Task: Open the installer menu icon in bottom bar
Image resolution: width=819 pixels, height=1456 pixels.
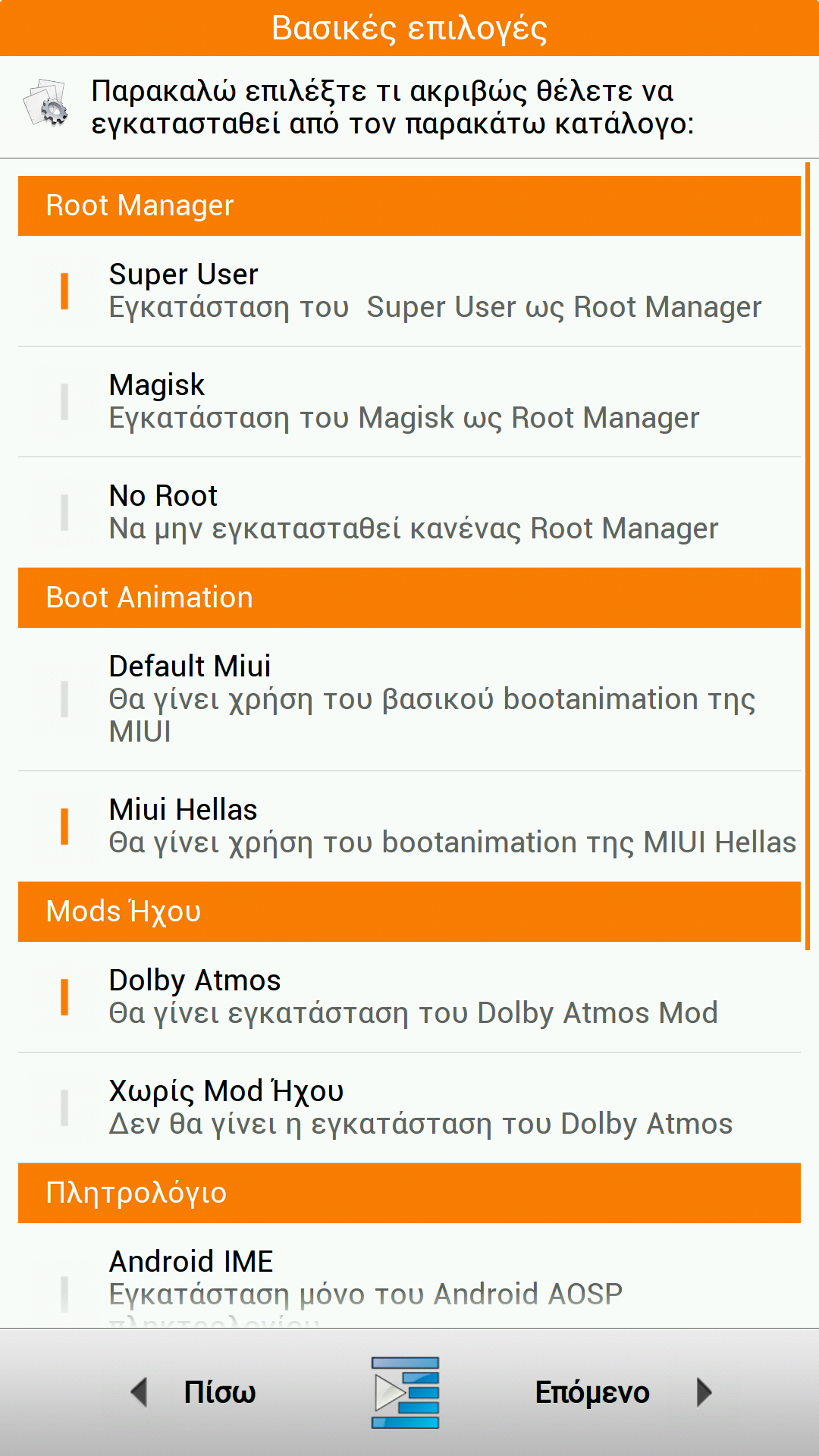Action: click(406, 1392)
